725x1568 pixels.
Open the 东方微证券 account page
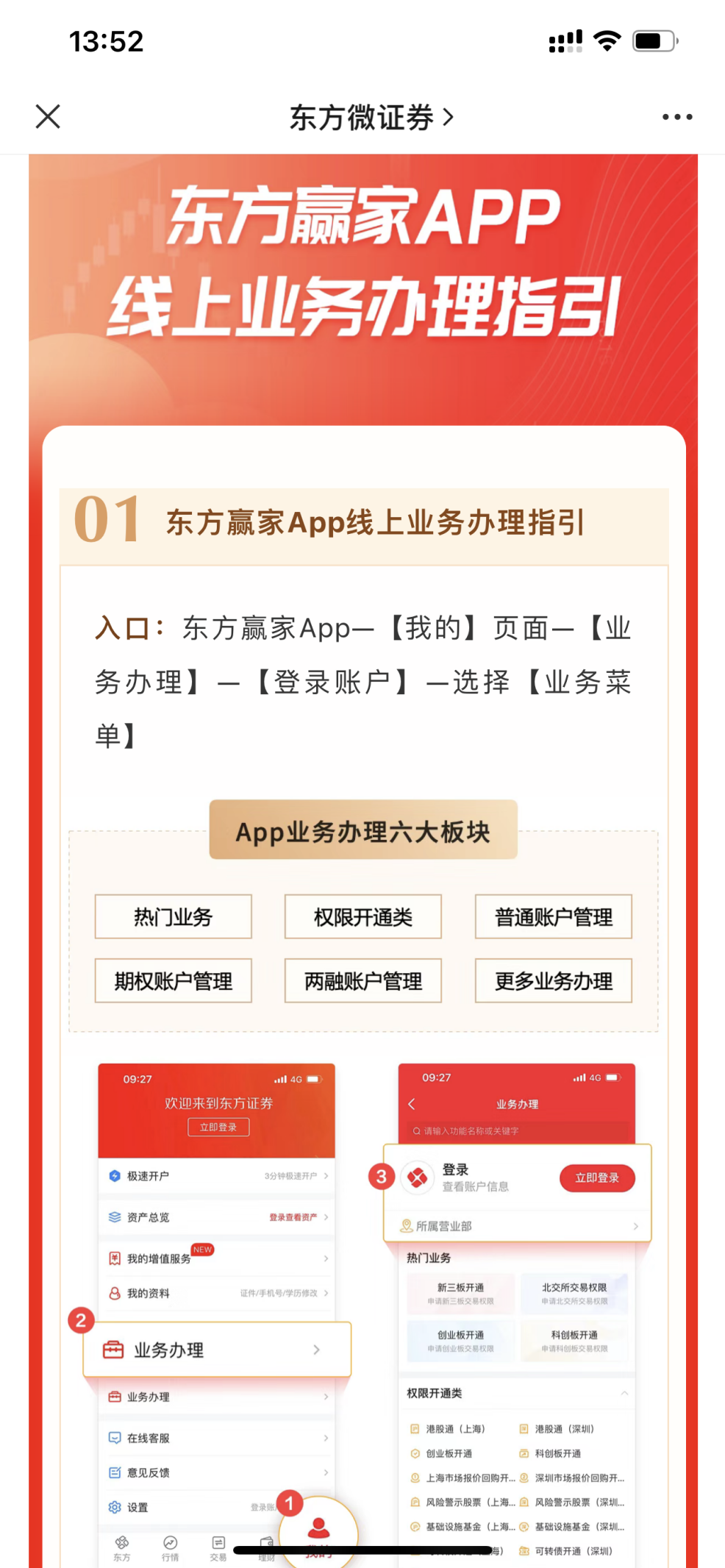click(371, 117)
